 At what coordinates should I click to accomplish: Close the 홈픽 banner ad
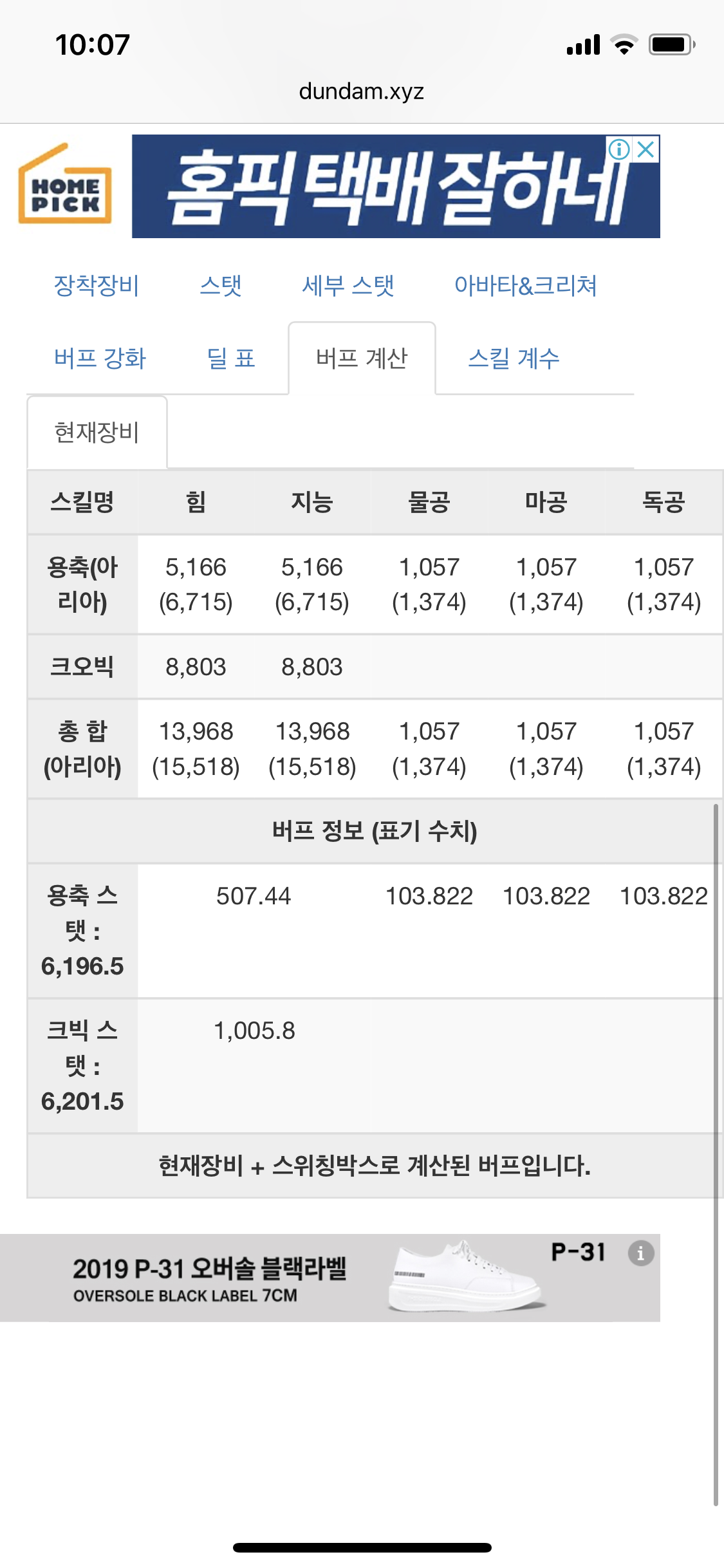point(646,149)
